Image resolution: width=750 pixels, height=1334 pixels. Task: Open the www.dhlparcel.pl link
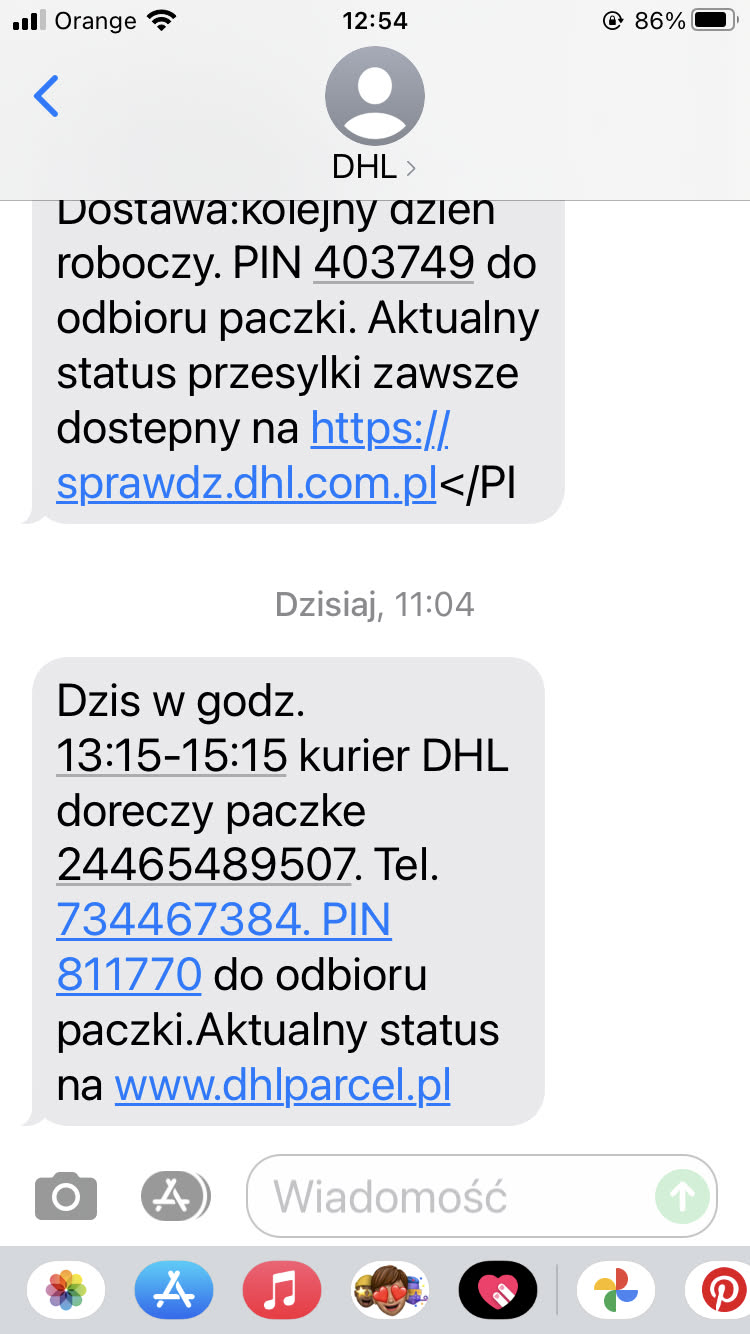(x=282, y=1084)
